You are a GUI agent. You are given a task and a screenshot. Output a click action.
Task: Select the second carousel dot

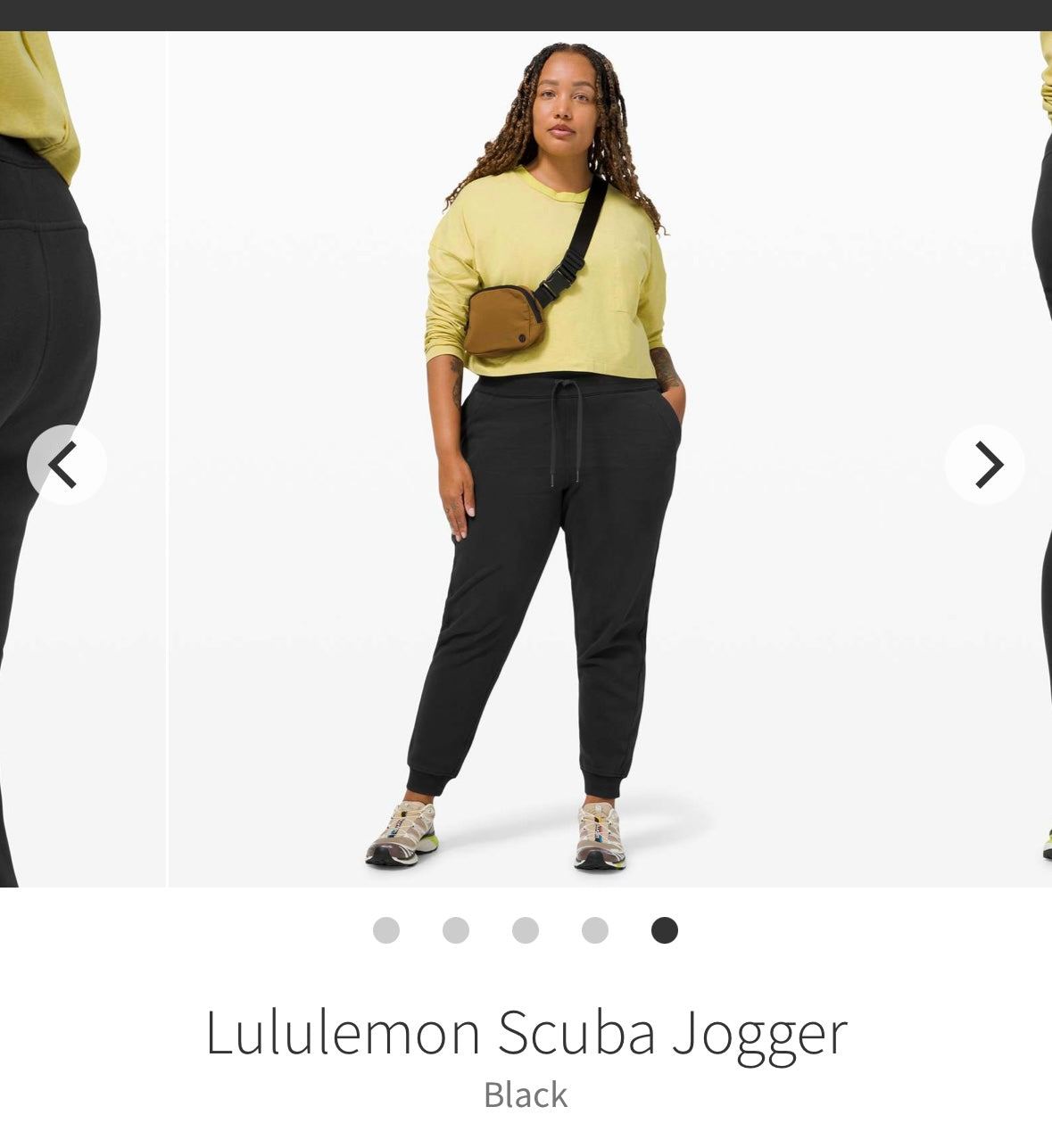coord(456,930)
